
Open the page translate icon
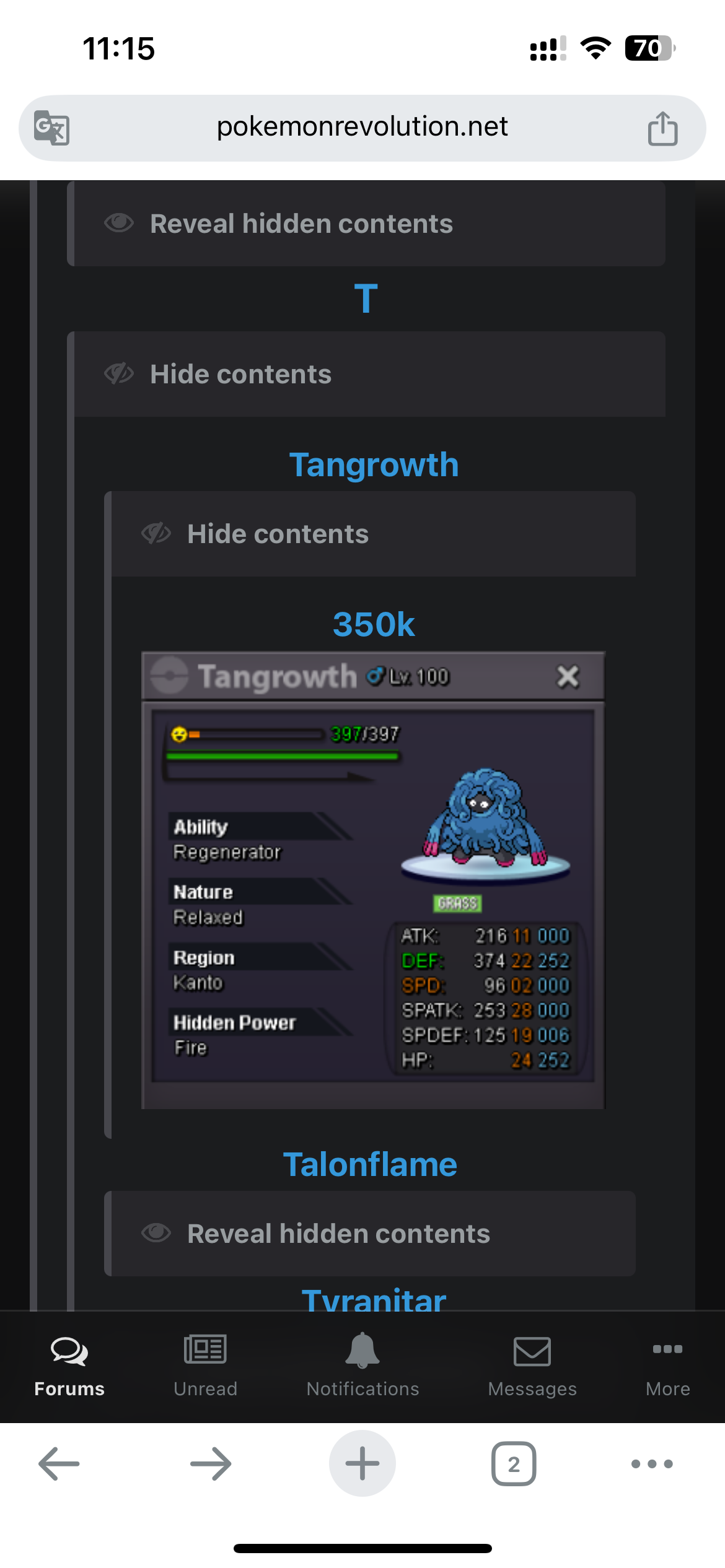coord(51,128)
